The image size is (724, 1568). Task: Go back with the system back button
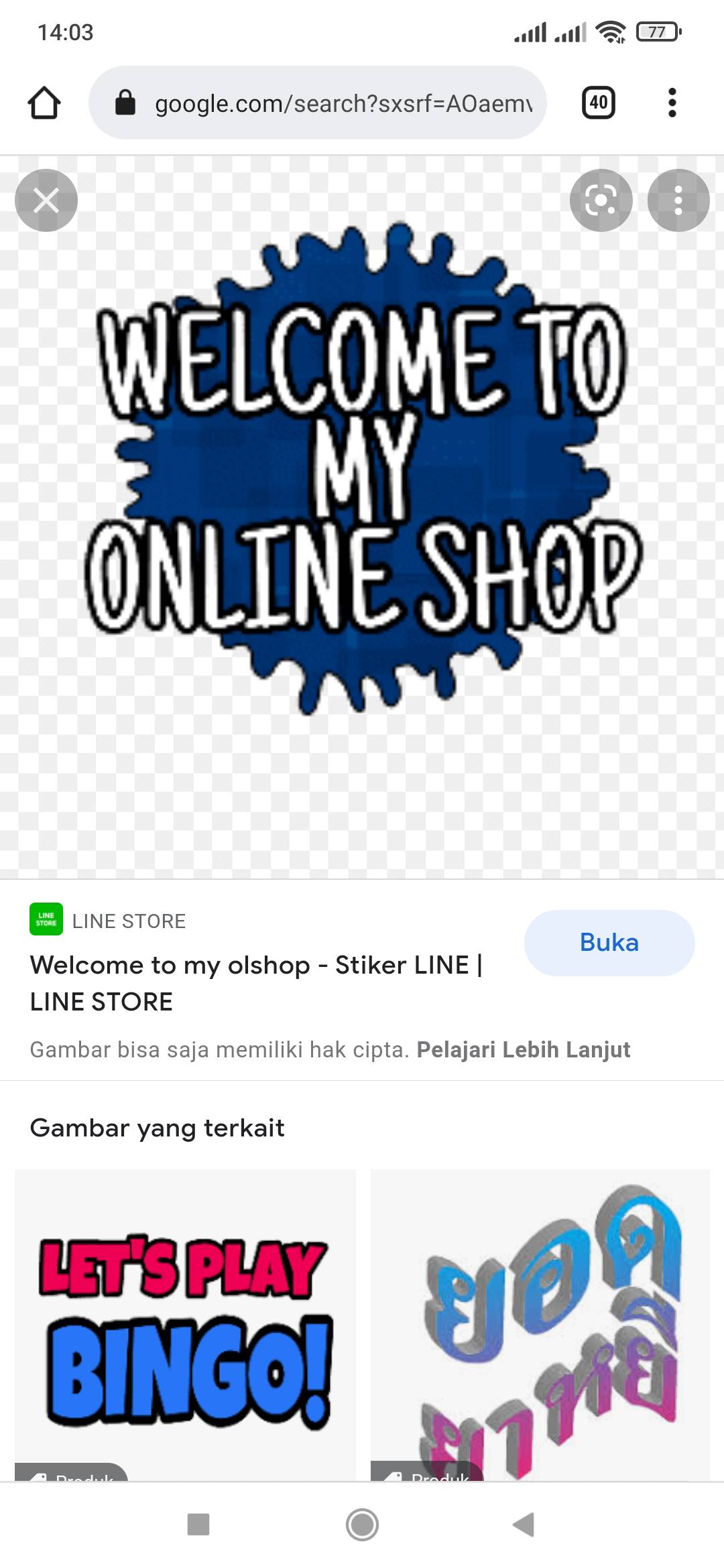coord(524,1524)
